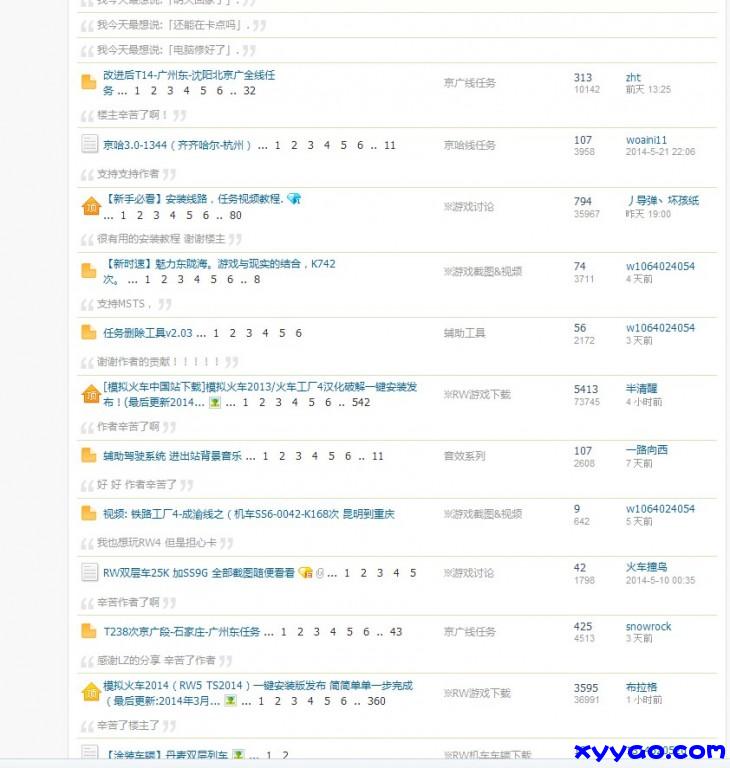Filter by category 京哈线任务

coord(469,146)
